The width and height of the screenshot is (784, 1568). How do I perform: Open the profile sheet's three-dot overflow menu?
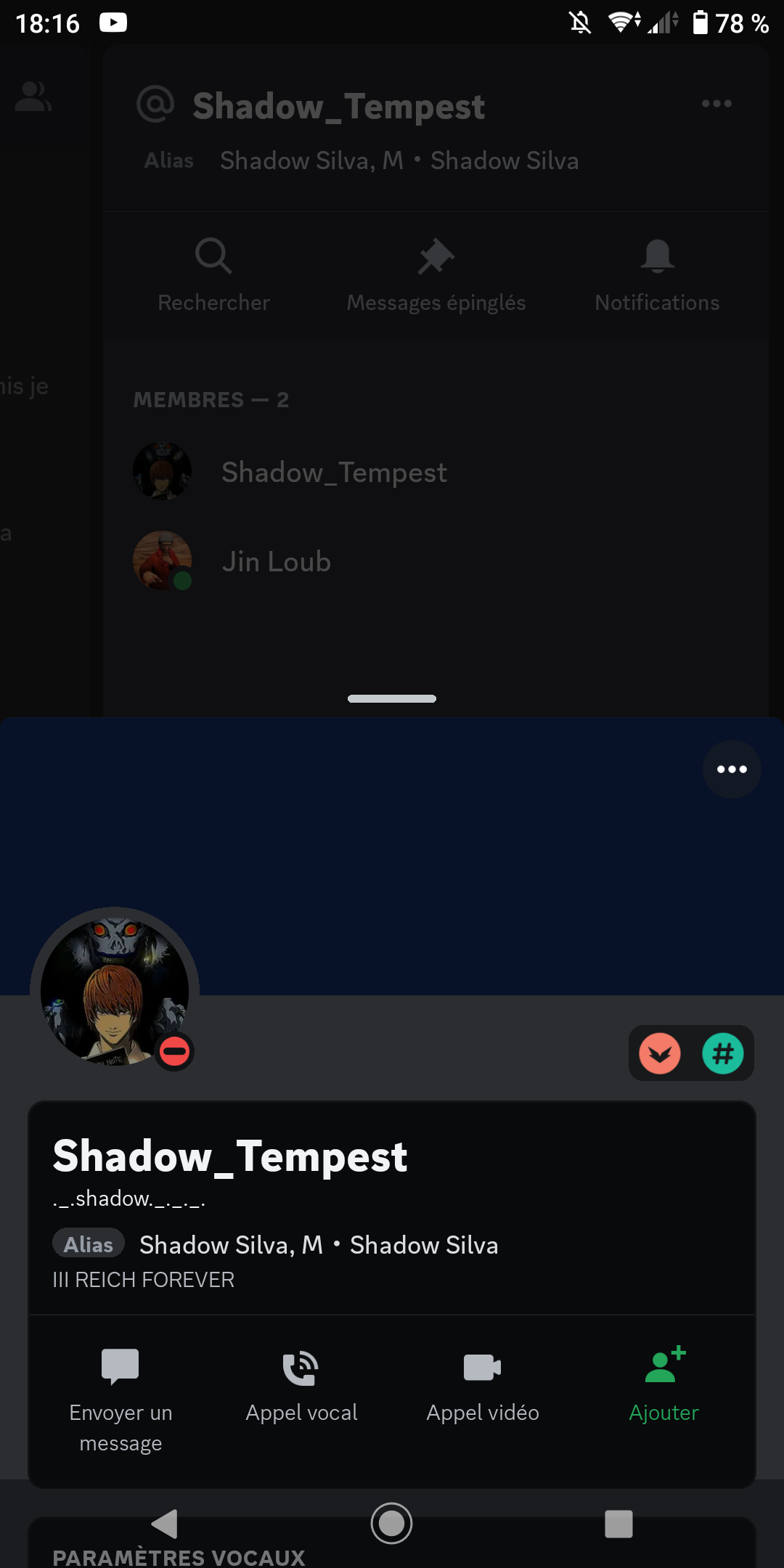tap(732, 769)
